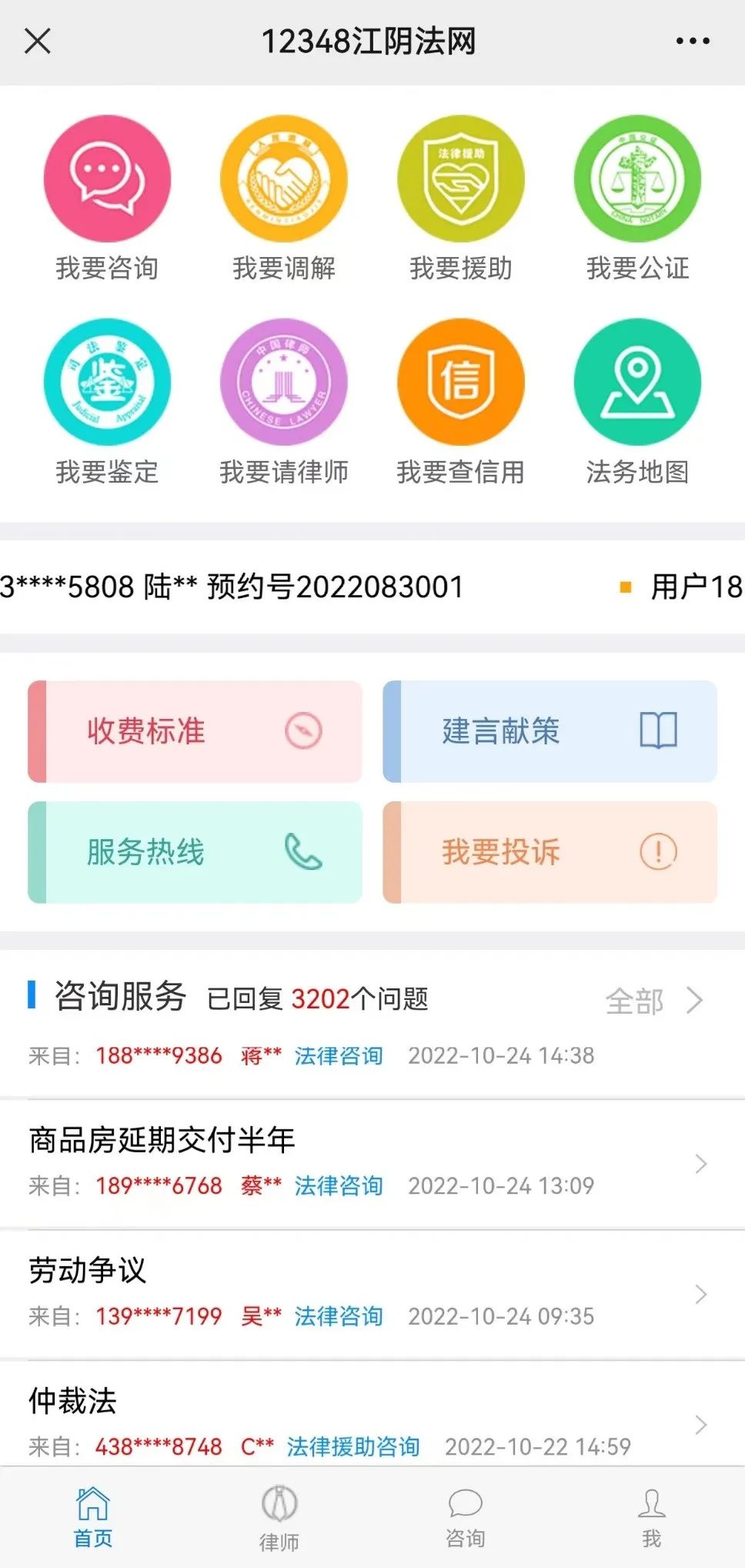Close the 12348江阴法网 page
This screenshot has width=745, height=1568.
tap(38, 41)
